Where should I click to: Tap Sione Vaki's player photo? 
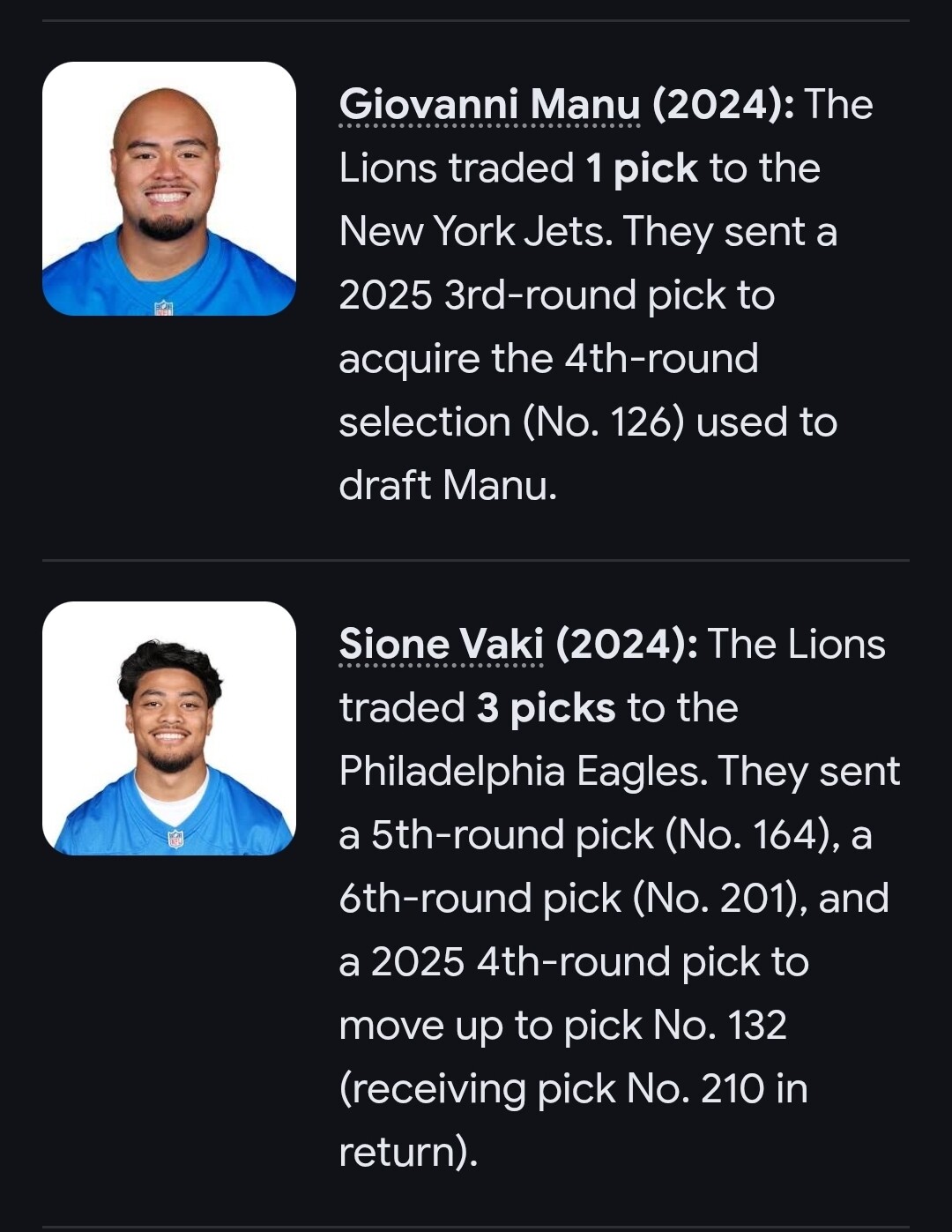tap(169, 728)
